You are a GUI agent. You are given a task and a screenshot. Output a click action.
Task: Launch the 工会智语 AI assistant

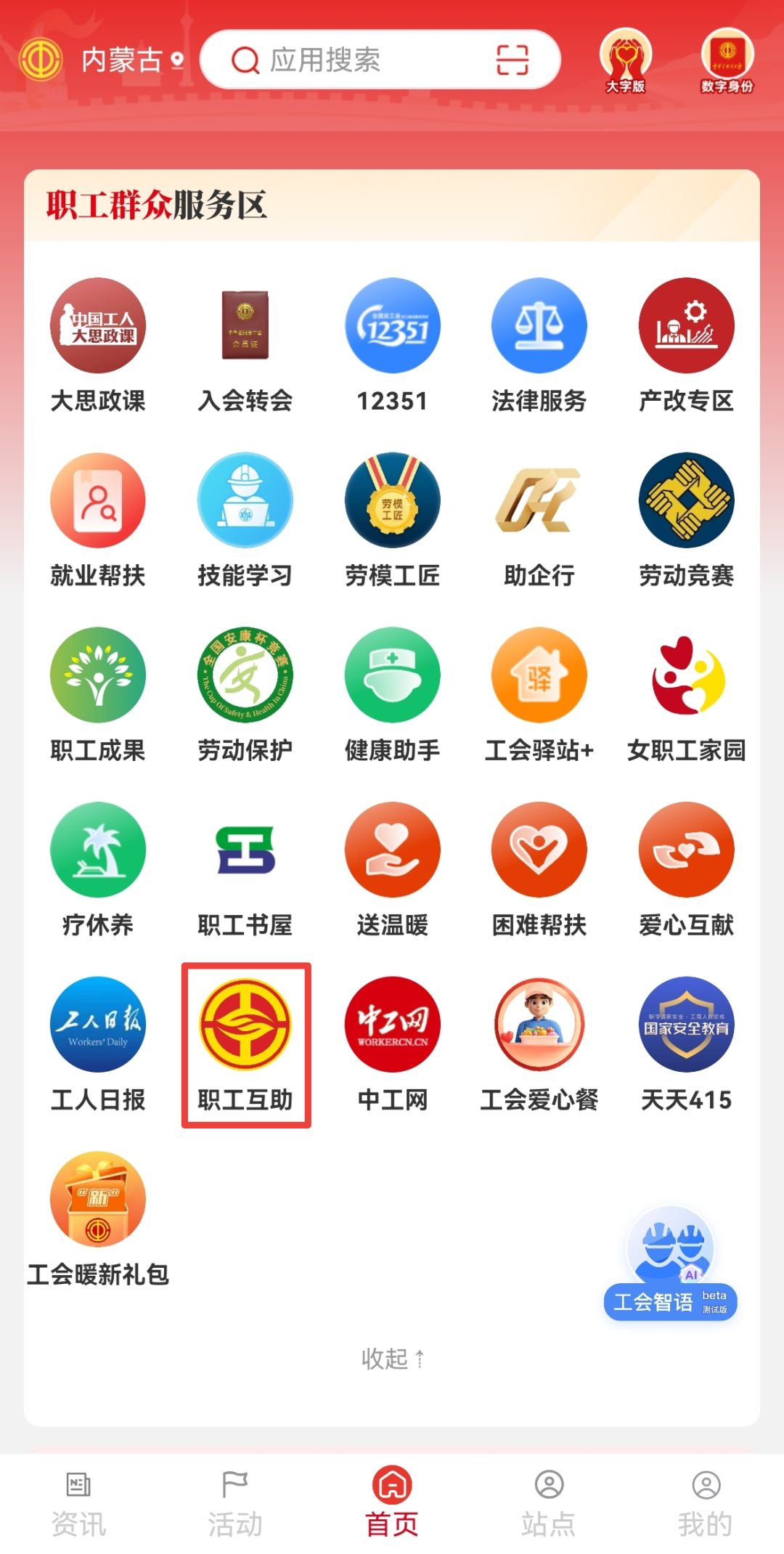671,1265
